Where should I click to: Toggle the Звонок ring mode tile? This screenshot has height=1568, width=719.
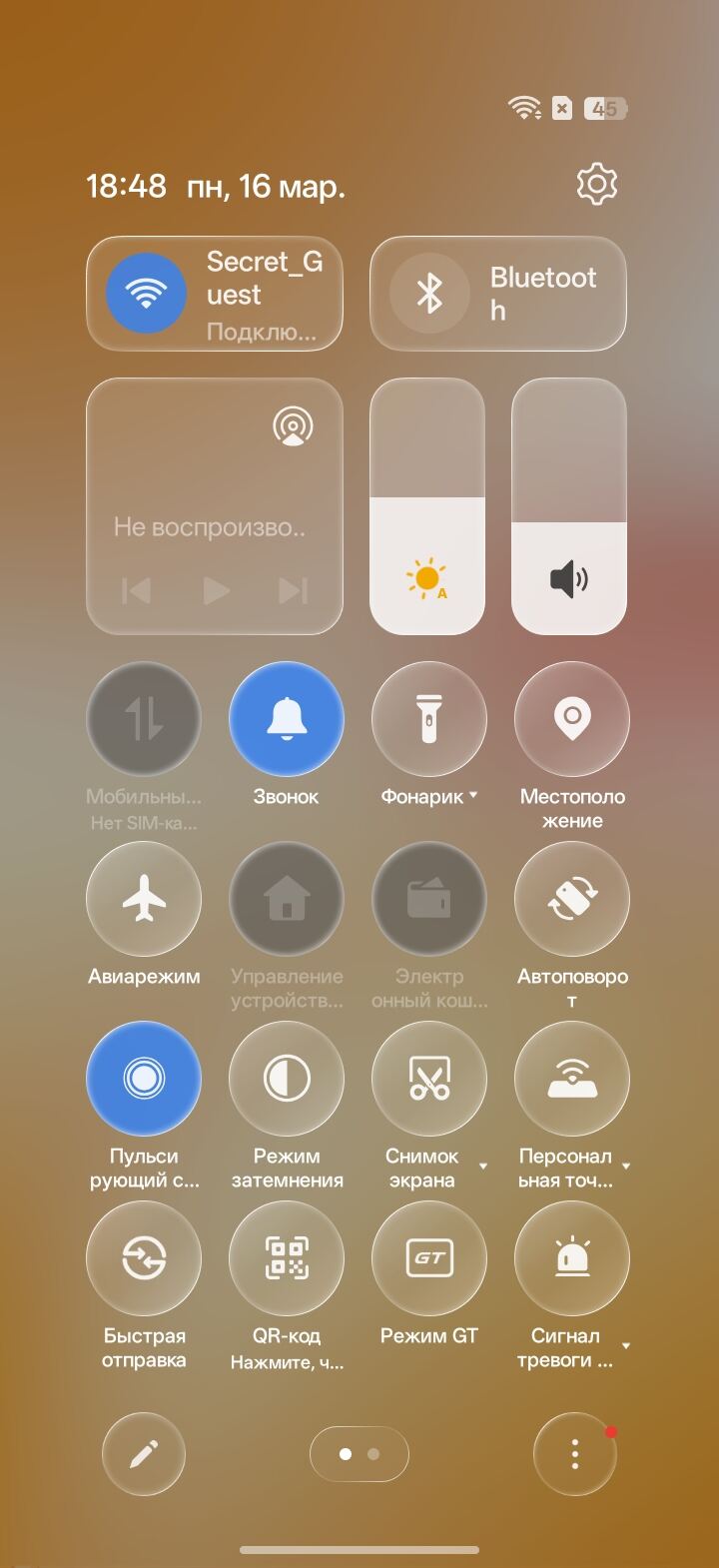(x=287, y=719)
